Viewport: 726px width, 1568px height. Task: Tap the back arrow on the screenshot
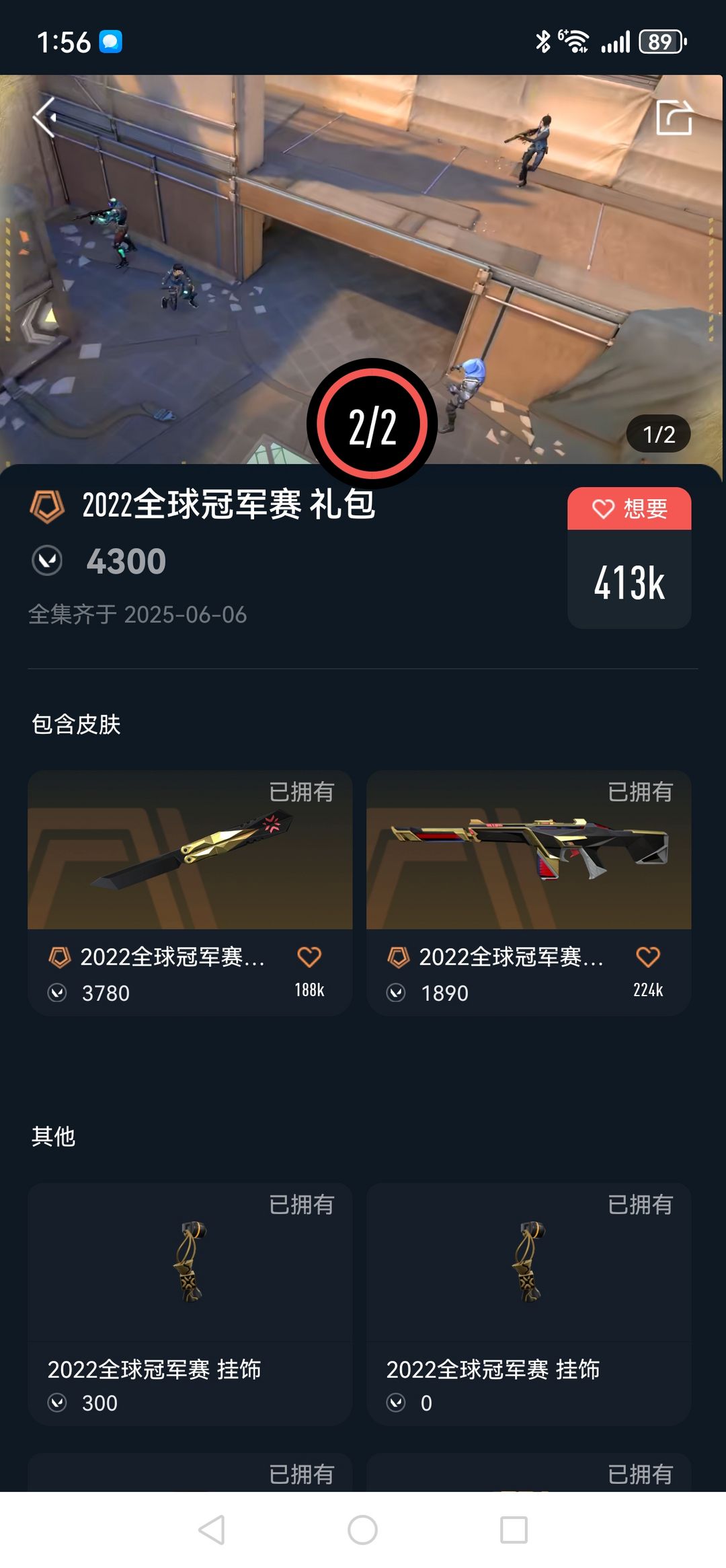point(46,118)
